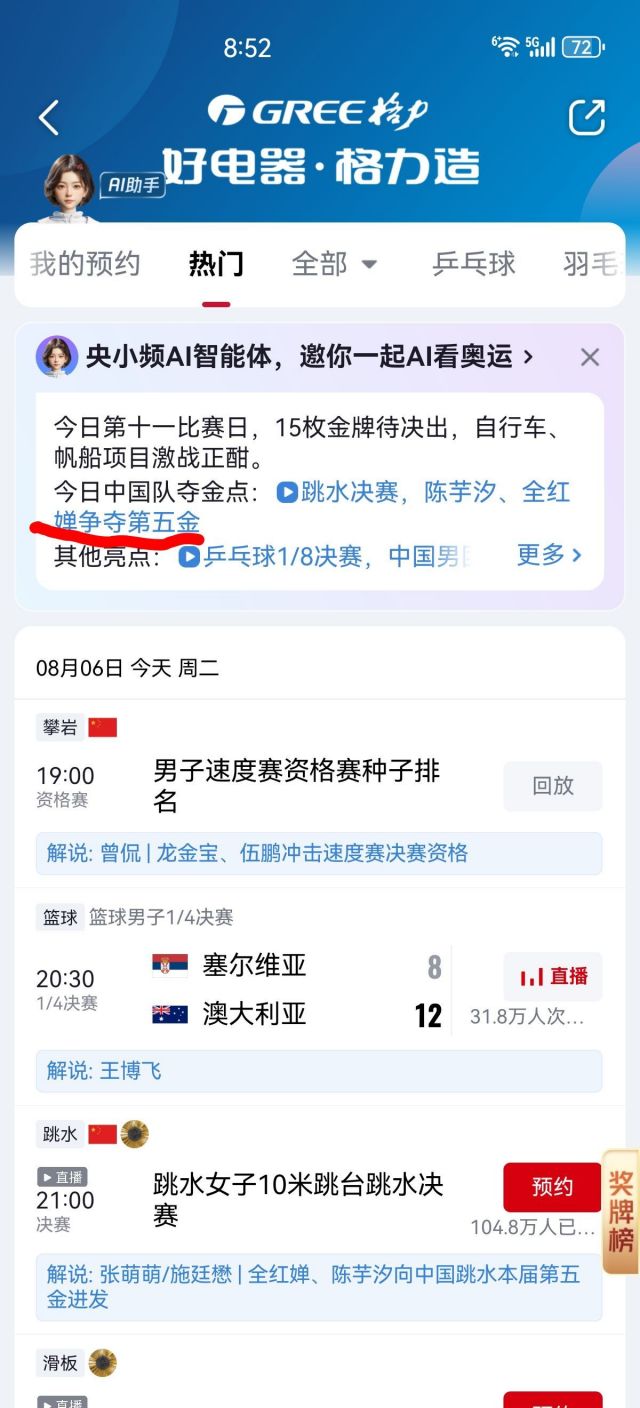The width and height of the screenshot is (640, 1408).
Task: Open the 跳水女子10米跳台跳水决赛 event details
Action: [x=298, y=1199]
